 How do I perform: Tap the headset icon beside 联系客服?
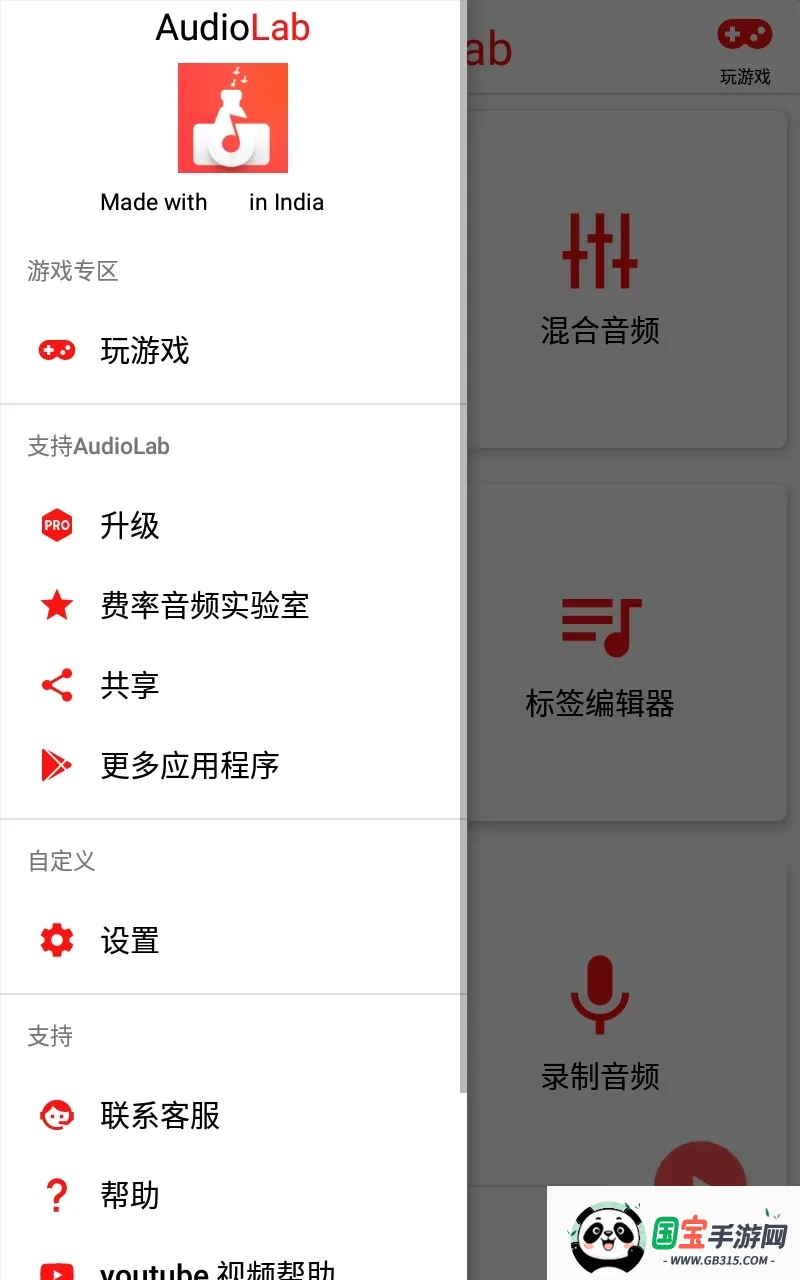(56, 1114)
